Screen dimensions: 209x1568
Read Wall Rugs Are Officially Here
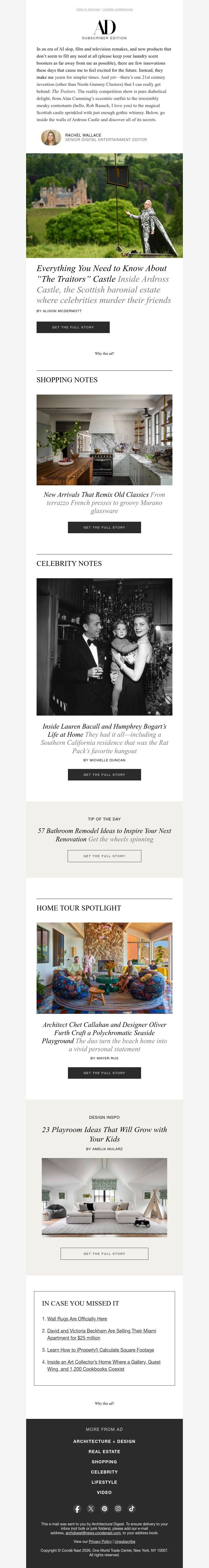(x=77, y=1318)
